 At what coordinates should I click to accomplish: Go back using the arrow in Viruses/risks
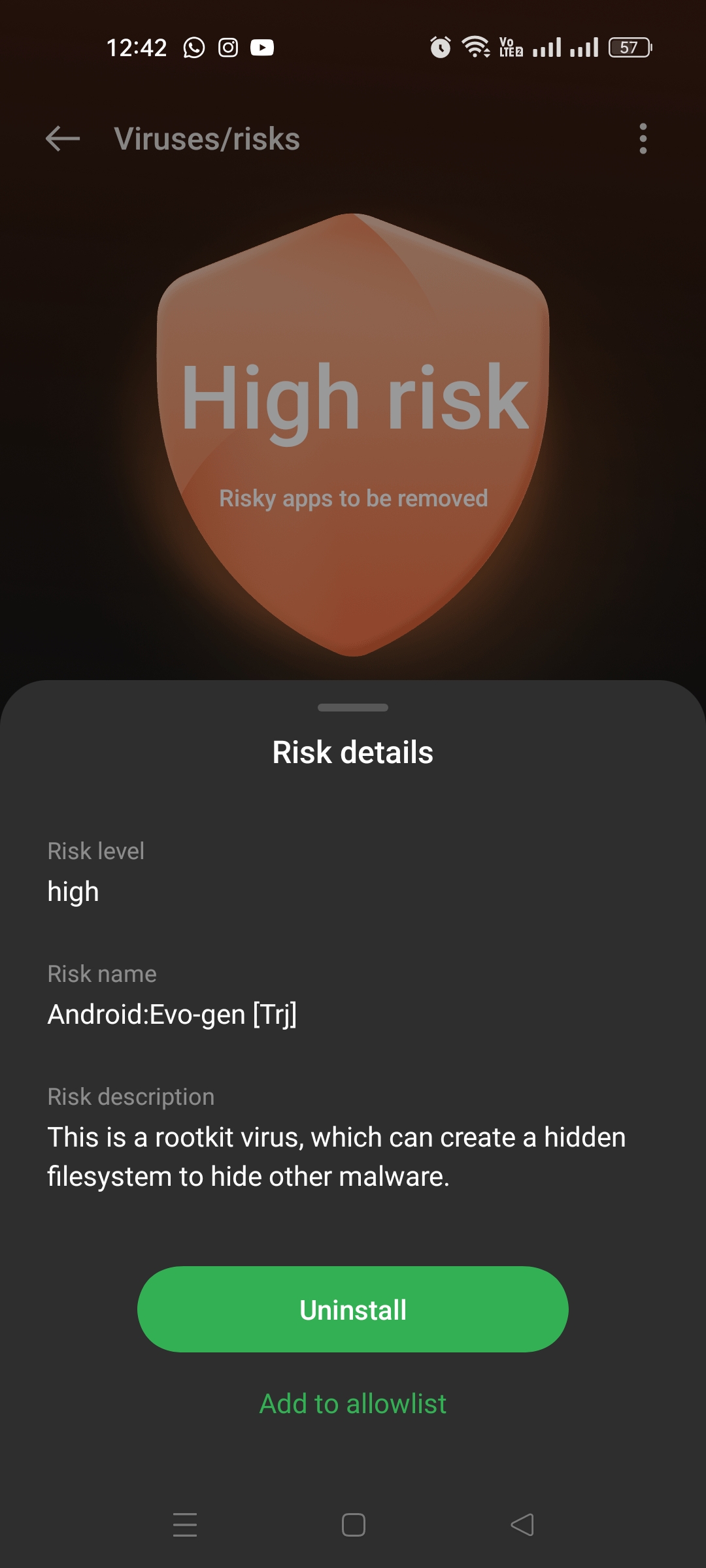tap(61, 139)
